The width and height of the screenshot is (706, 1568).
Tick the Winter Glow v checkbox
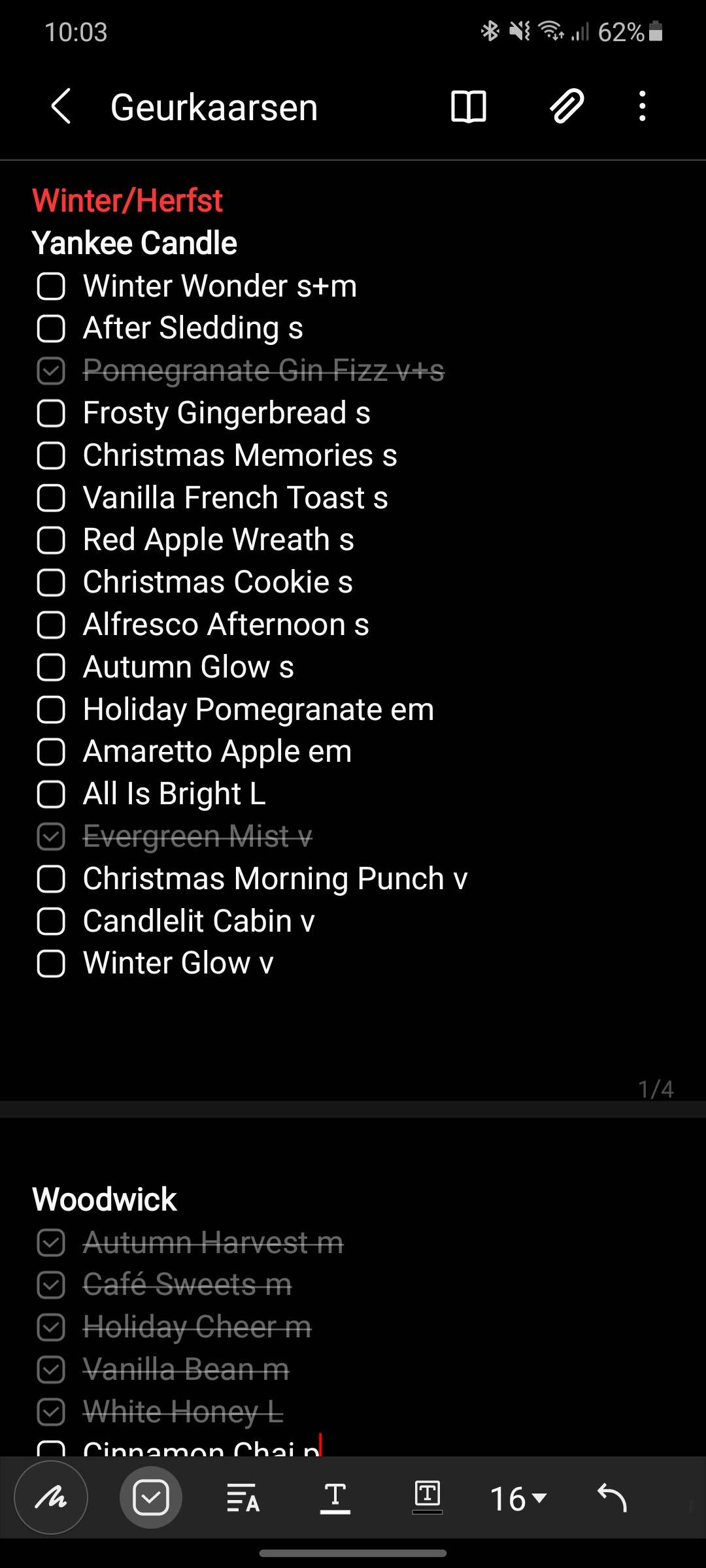click(x=51, y=963)
